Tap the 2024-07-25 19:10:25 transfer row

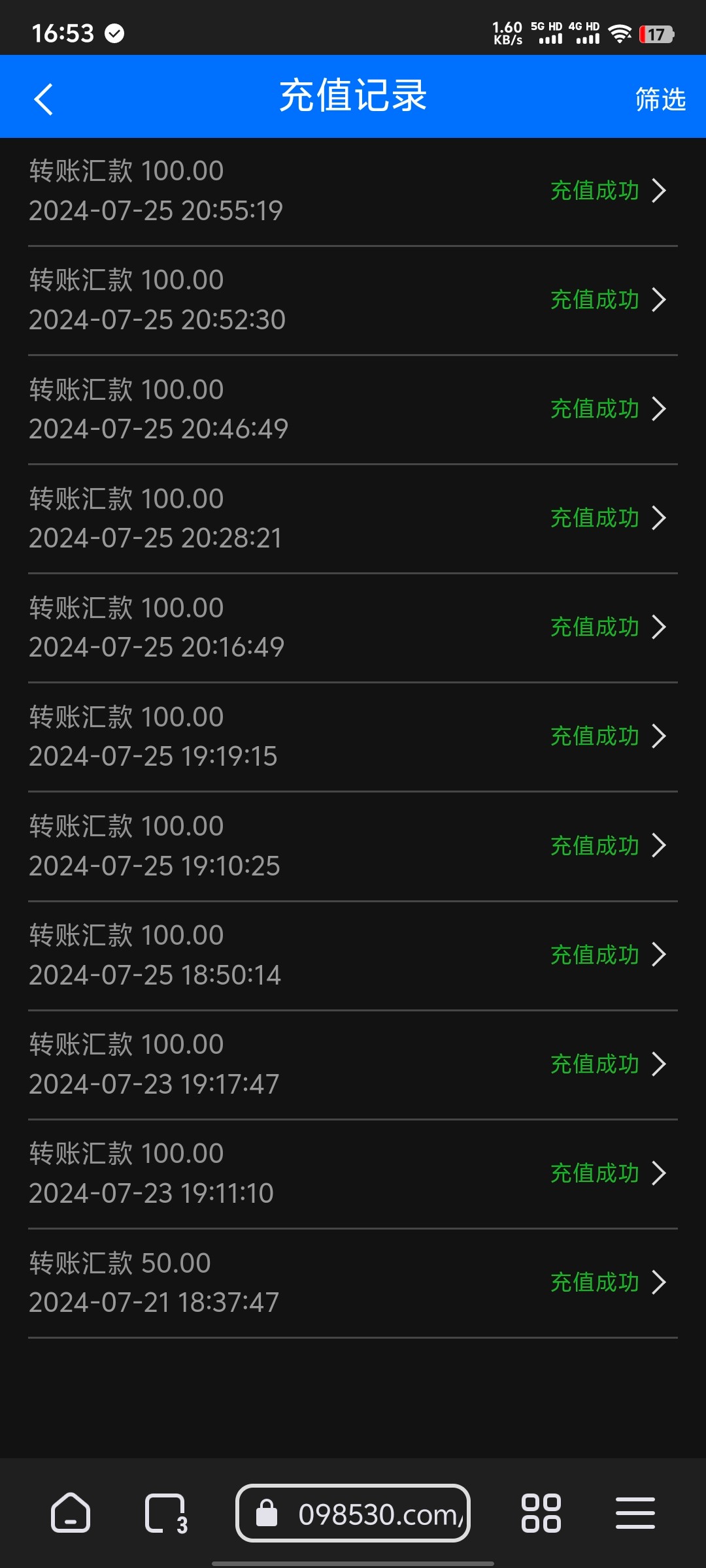(353, 845)
